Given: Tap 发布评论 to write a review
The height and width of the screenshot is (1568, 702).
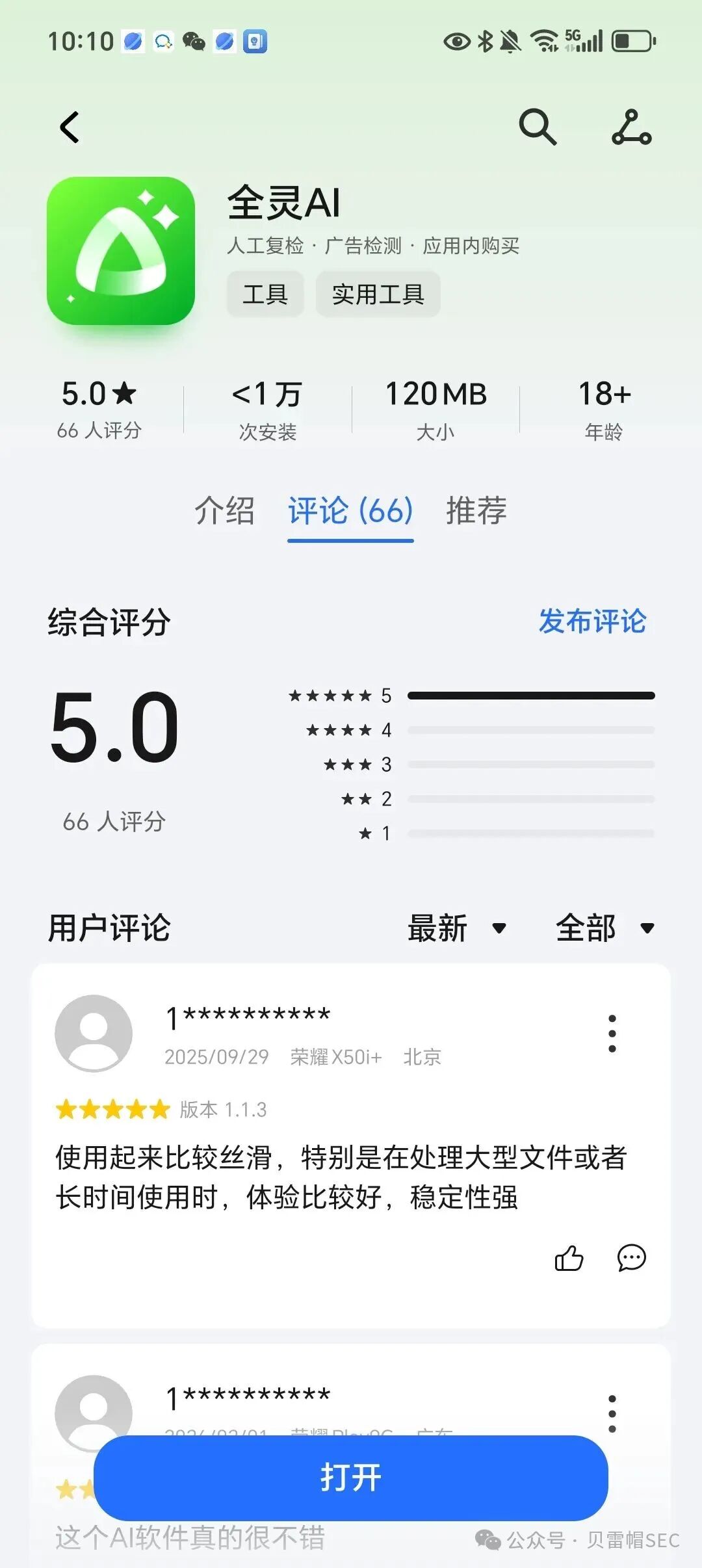Looking at the screenshot, I should click(592, 621).
